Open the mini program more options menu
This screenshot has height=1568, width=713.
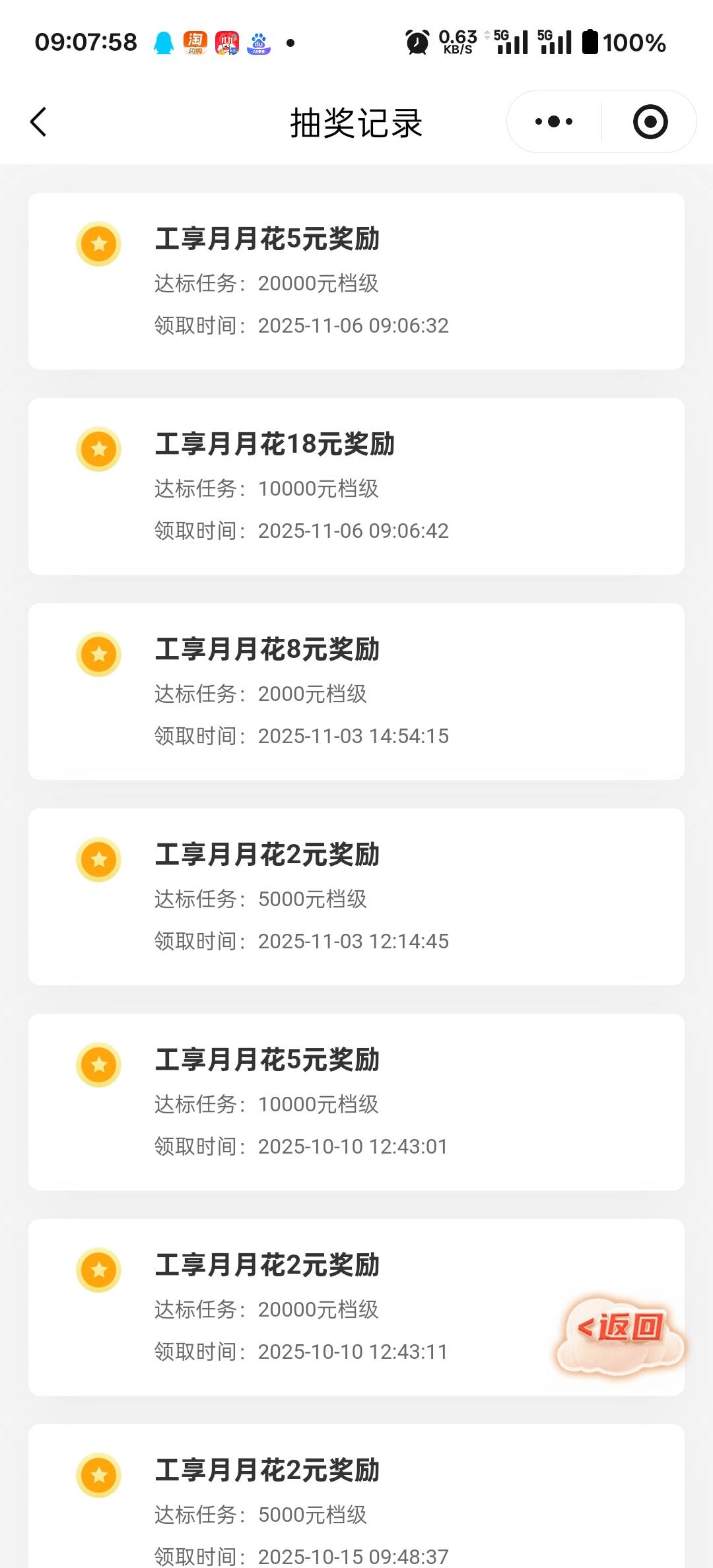554,122
